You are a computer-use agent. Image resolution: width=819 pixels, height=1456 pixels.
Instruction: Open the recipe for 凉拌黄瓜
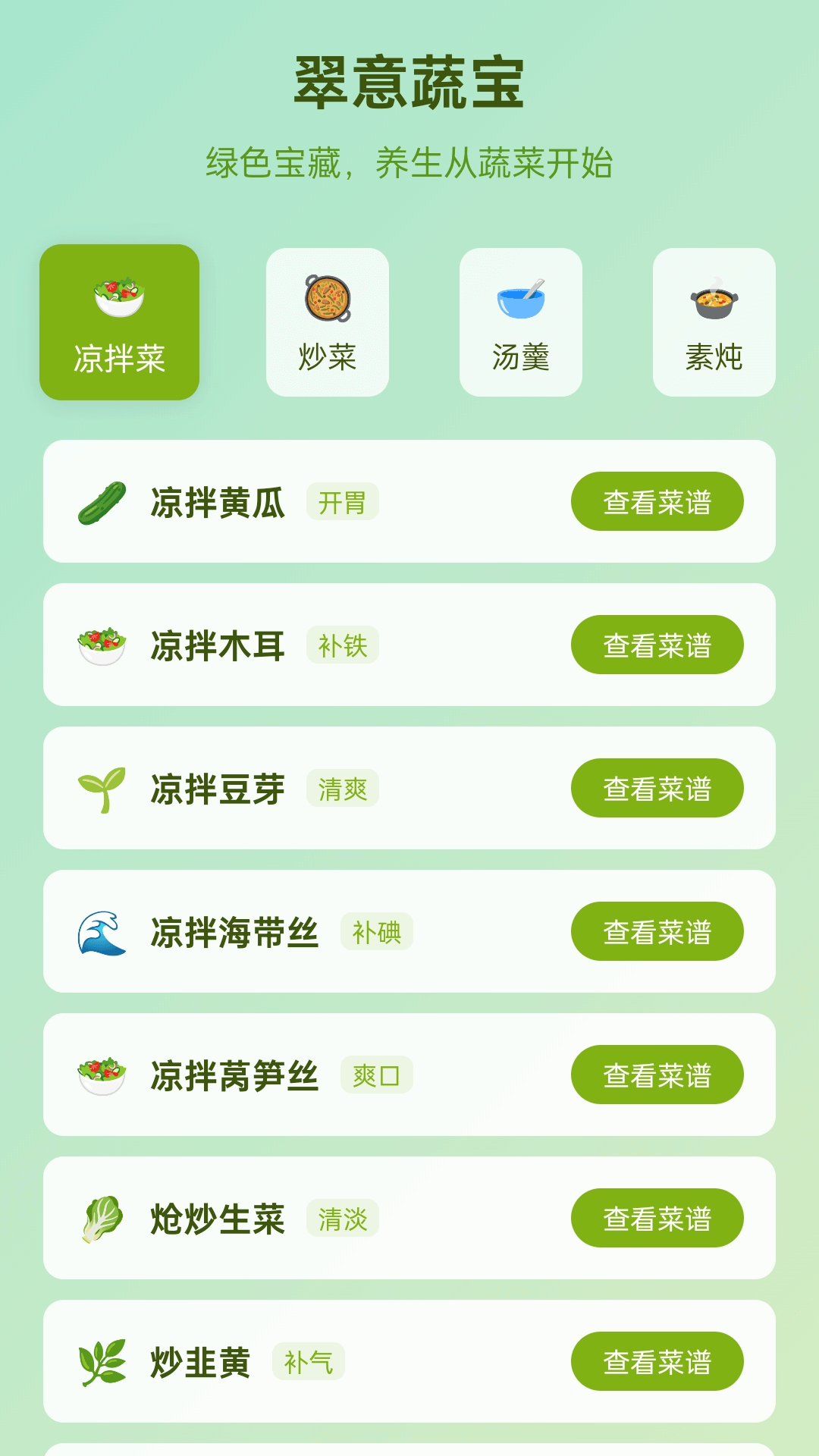point(656,500)
